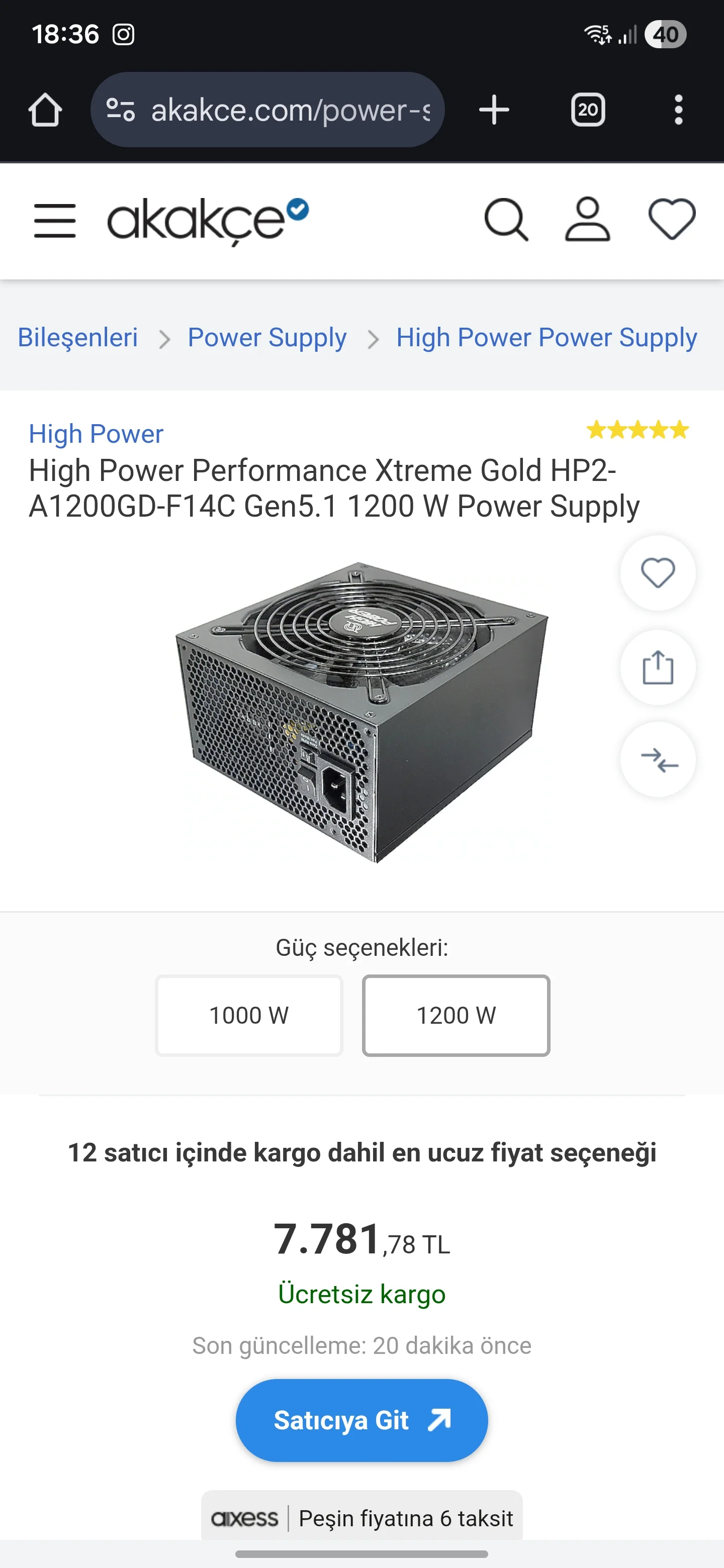Add this product to comparison
The width and height of the screenshot is (724, 1568).
tap(658, 760)
